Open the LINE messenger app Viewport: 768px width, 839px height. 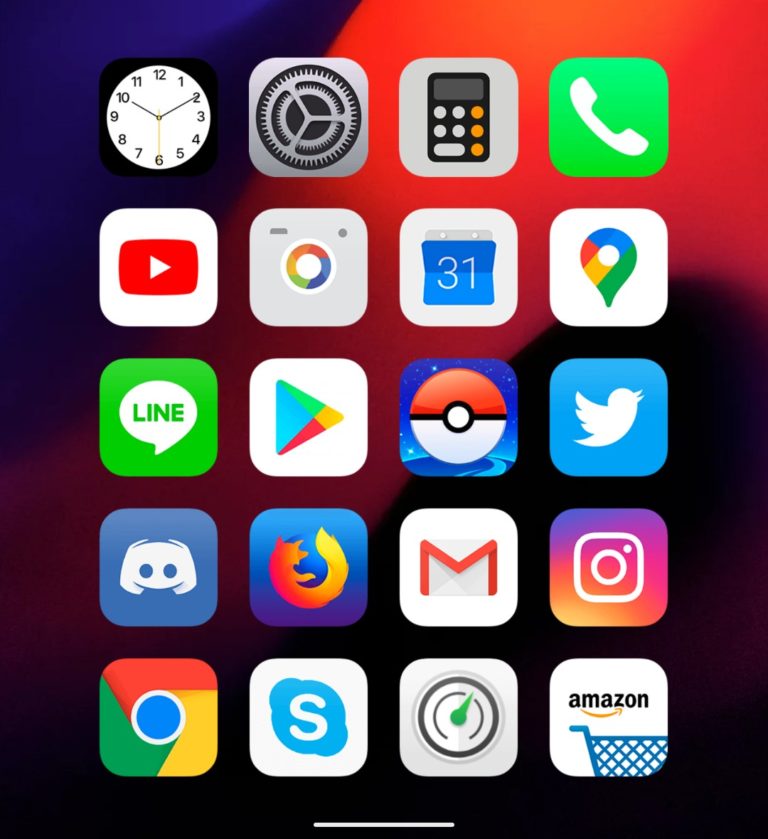(x=158, y=417)
